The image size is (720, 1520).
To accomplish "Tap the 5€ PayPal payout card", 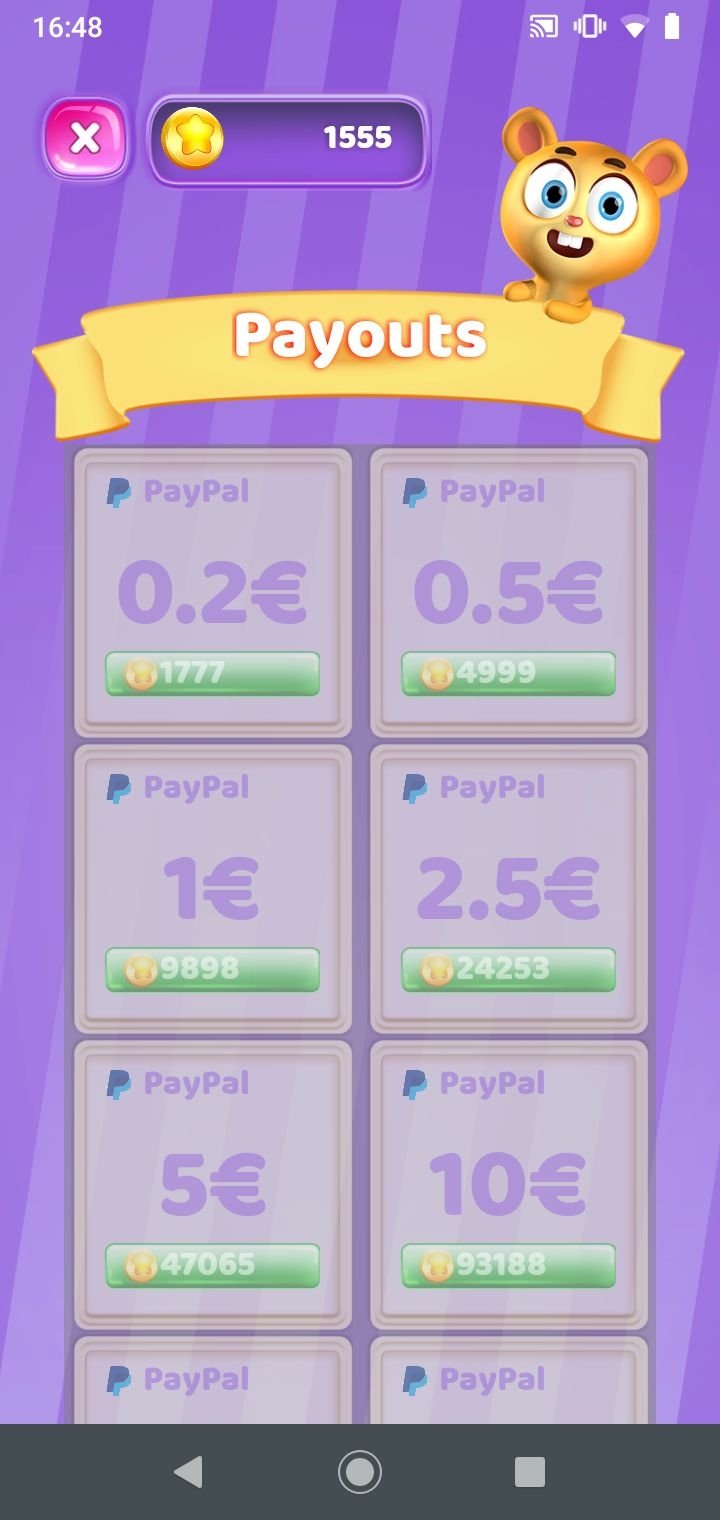I will point(213,1184).
